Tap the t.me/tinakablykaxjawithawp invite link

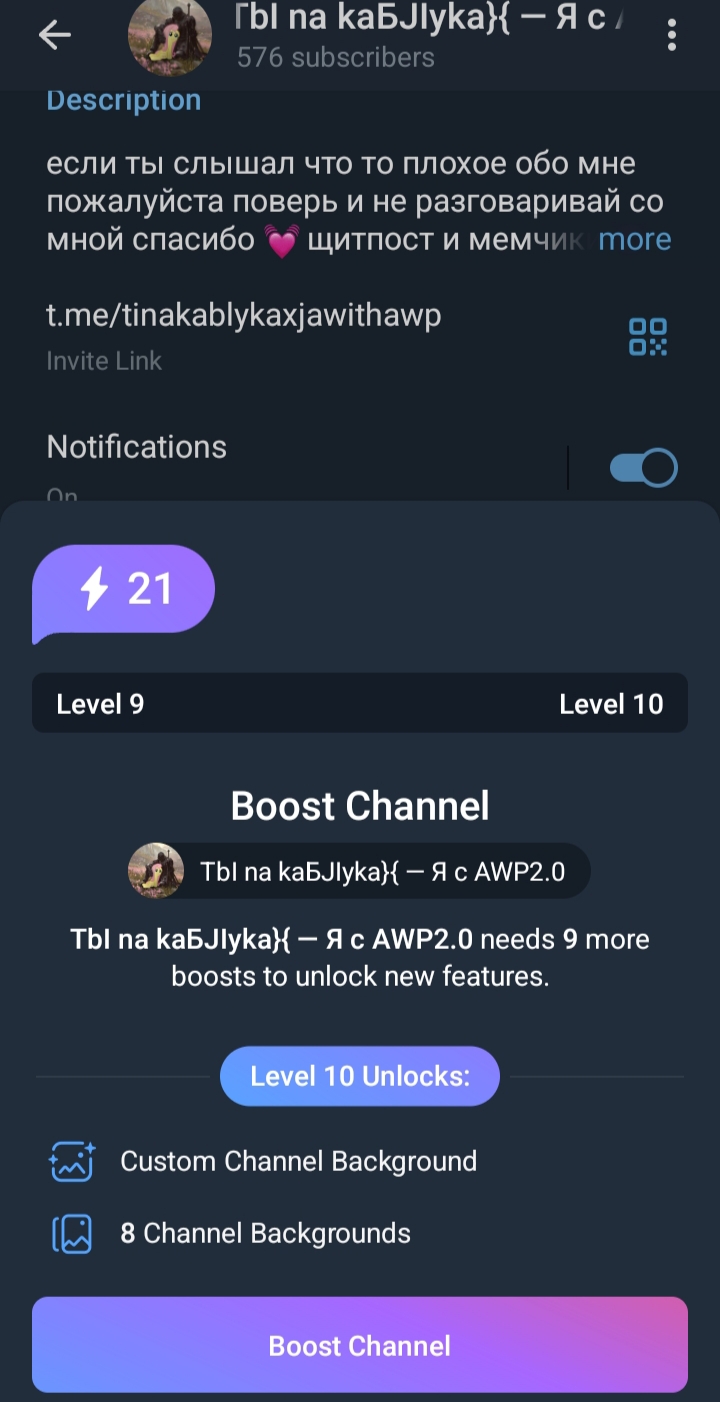[244, 315]
